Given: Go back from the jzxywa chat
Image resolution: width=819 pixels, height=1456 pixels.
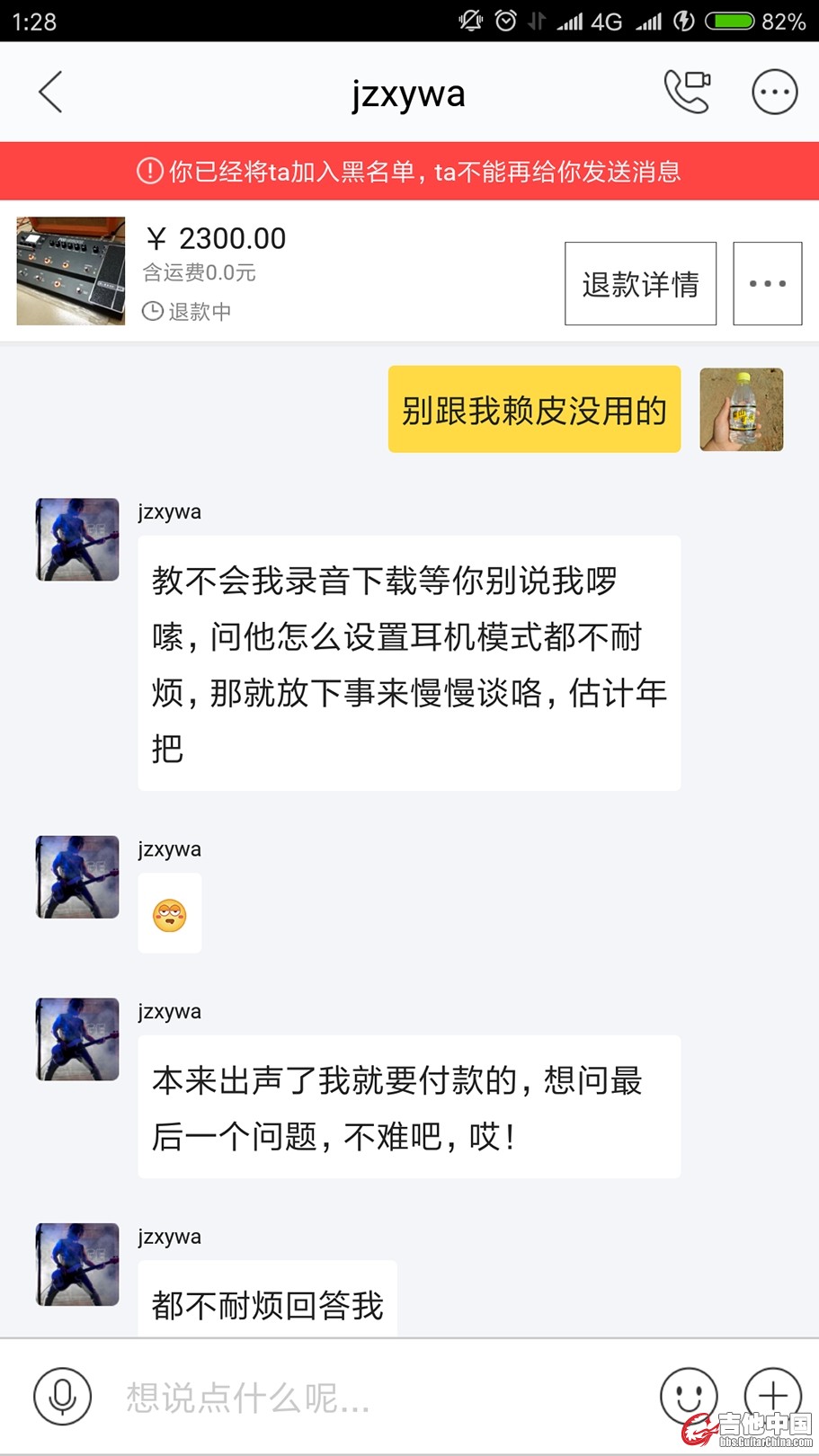Looking at the screenshot, I should (x=51, y=93).
